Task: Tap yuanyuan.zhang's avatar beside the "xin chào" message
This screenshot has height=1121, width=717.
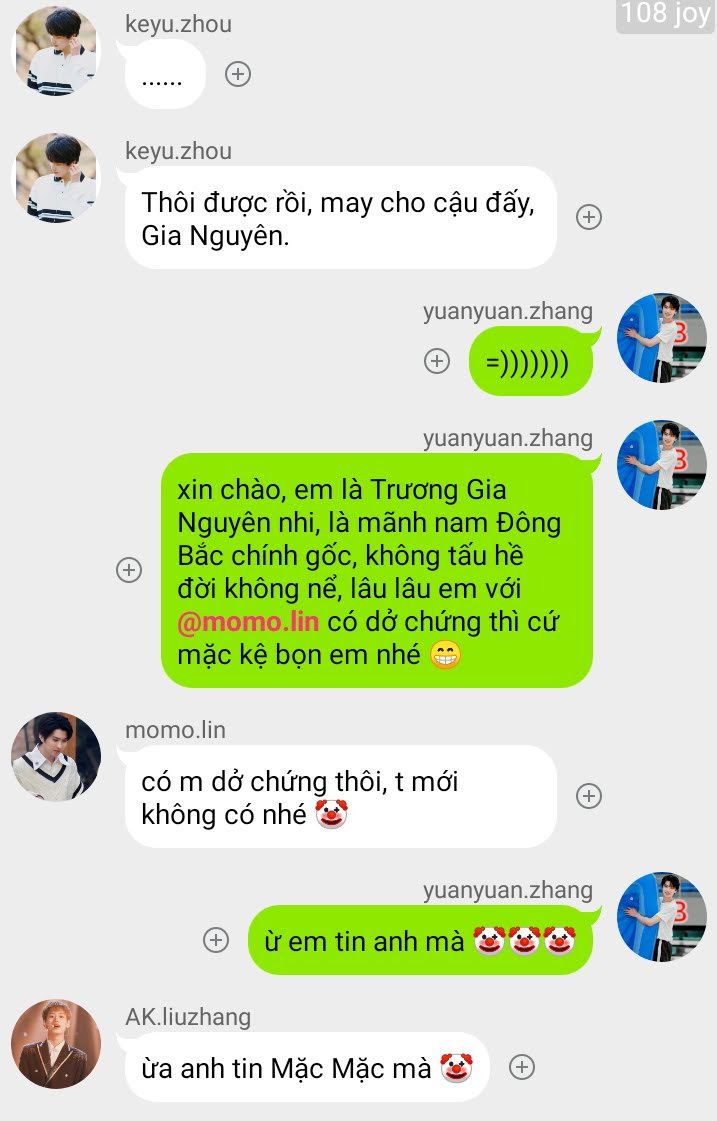Action: coord(662,465)
